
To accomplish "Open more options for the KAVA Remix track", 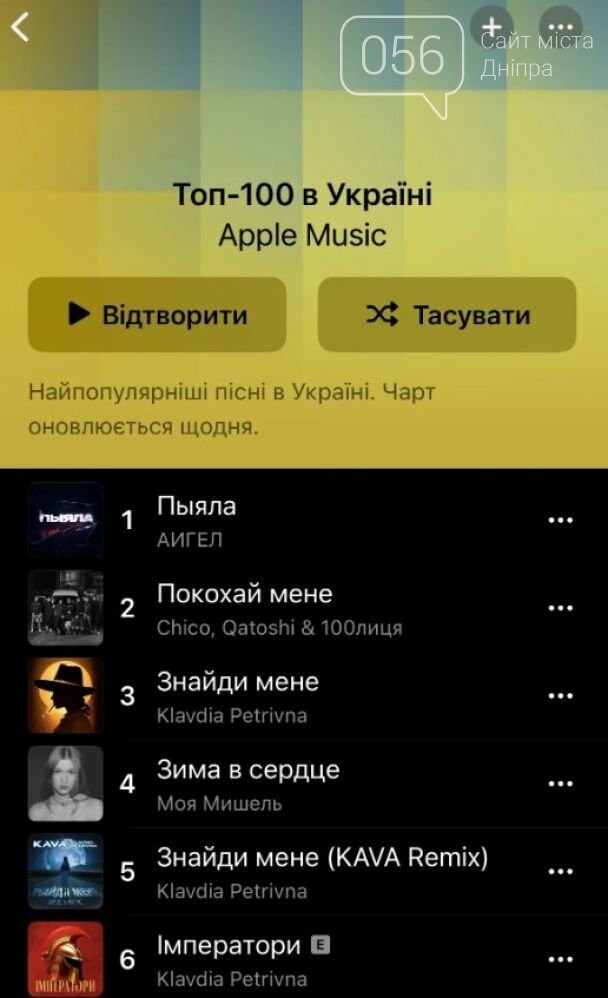I will click(560, 872).
